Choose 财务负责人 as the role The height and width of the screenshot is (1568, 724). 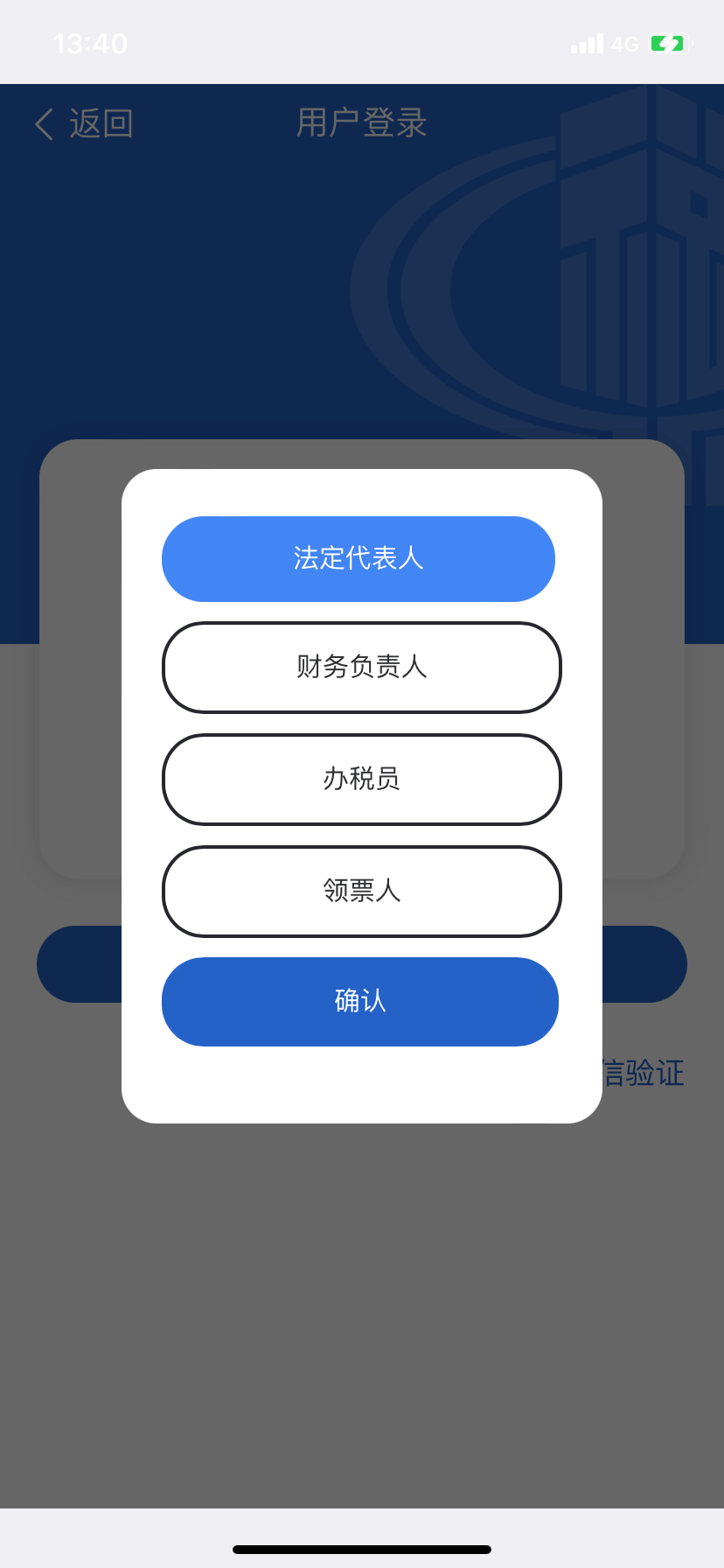point(361,668)
